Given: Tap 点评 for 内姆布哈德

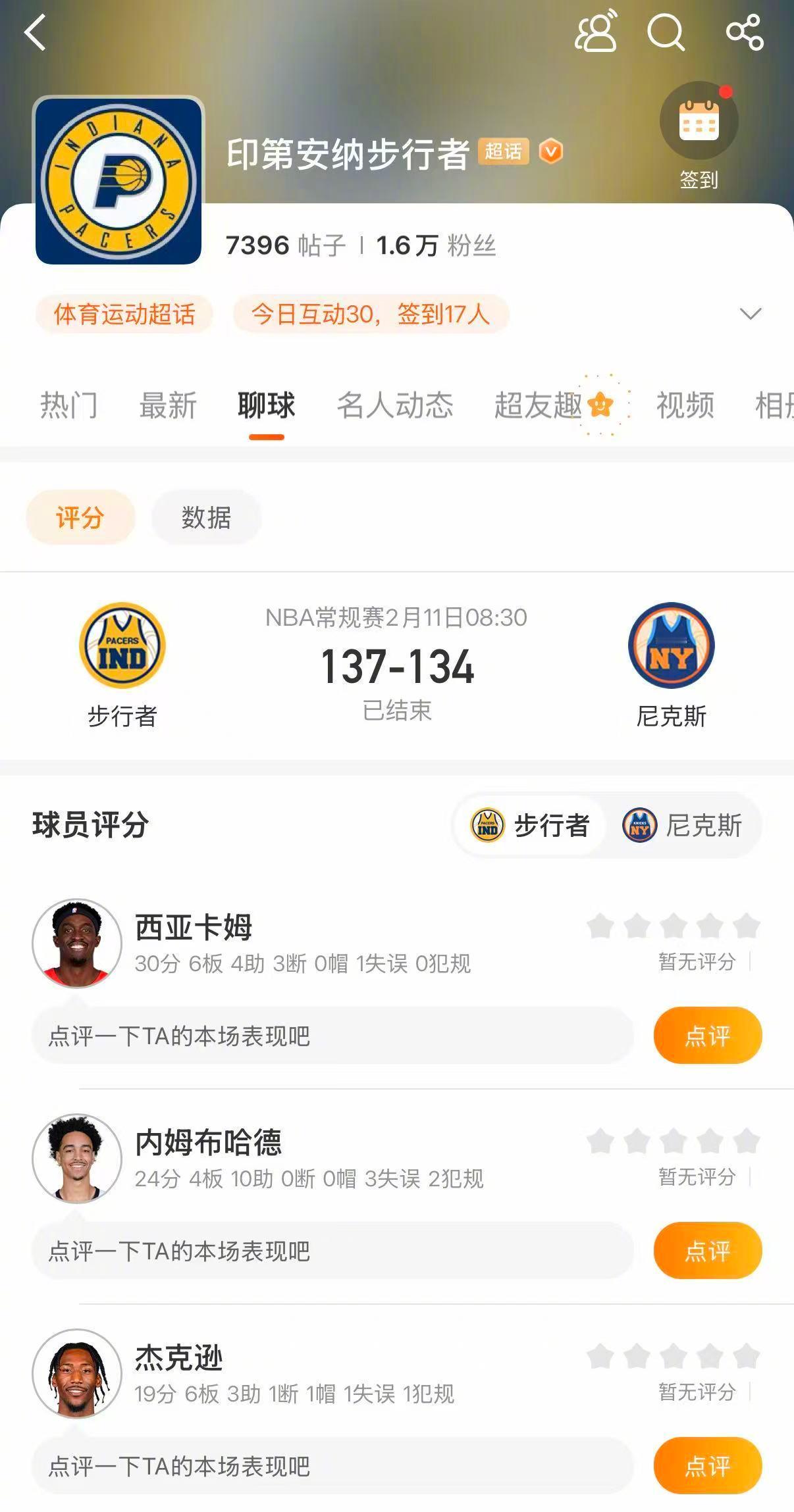Looking at the screenshot, I should pos(708,1250).
